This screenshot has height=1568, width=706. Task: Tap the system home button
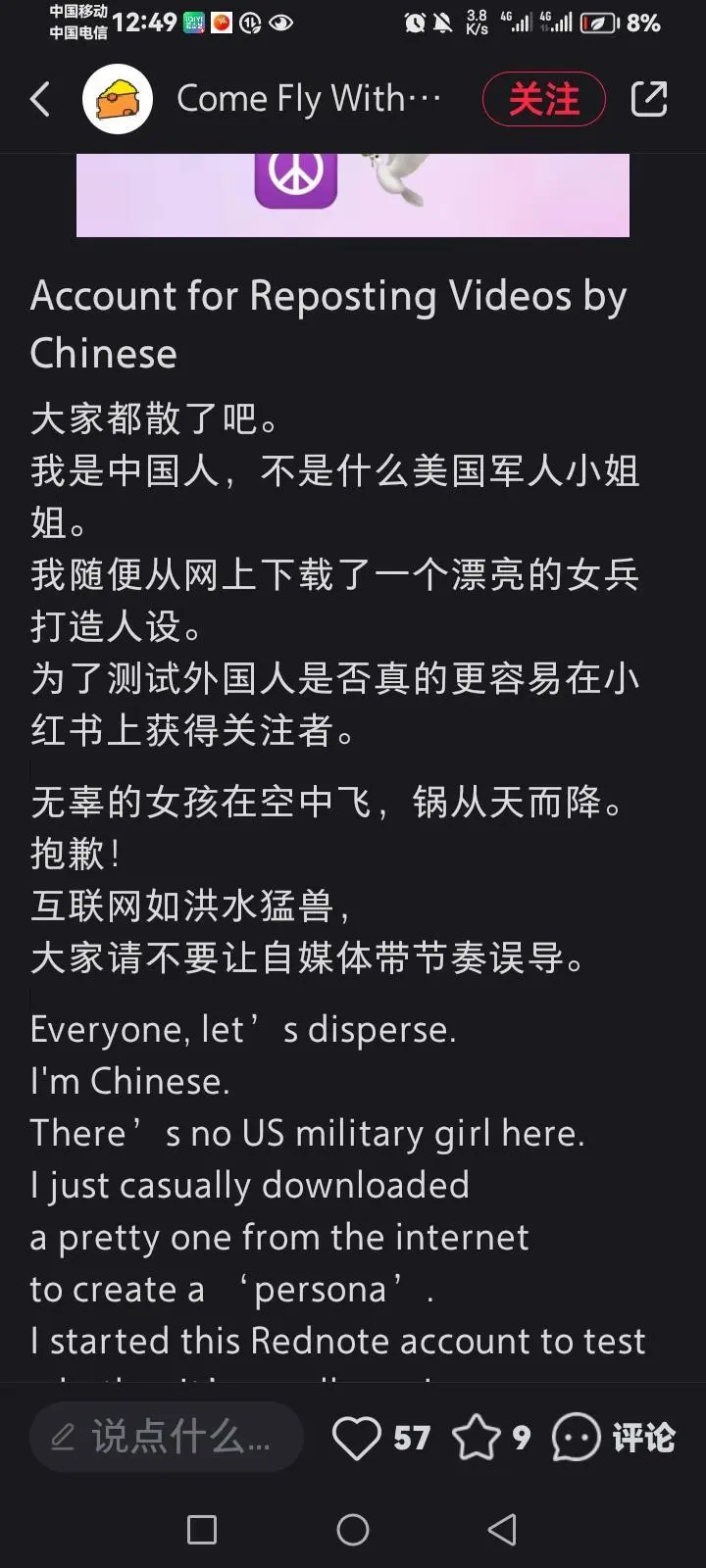[353, 1529]
